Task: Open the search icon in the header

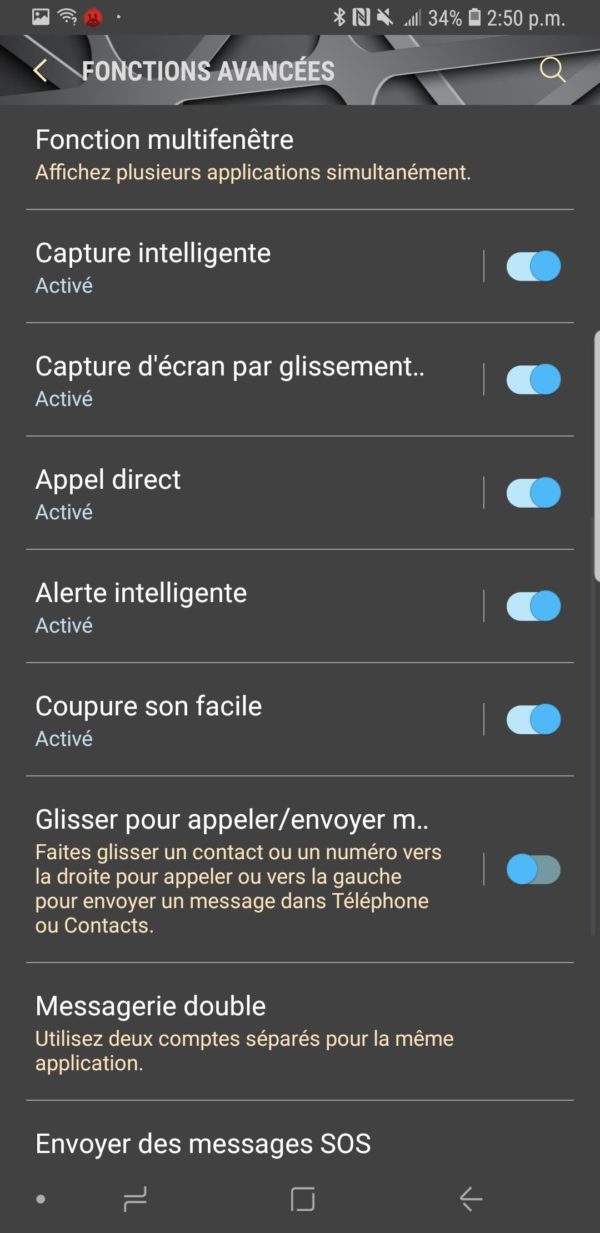Action: point(551,70)
